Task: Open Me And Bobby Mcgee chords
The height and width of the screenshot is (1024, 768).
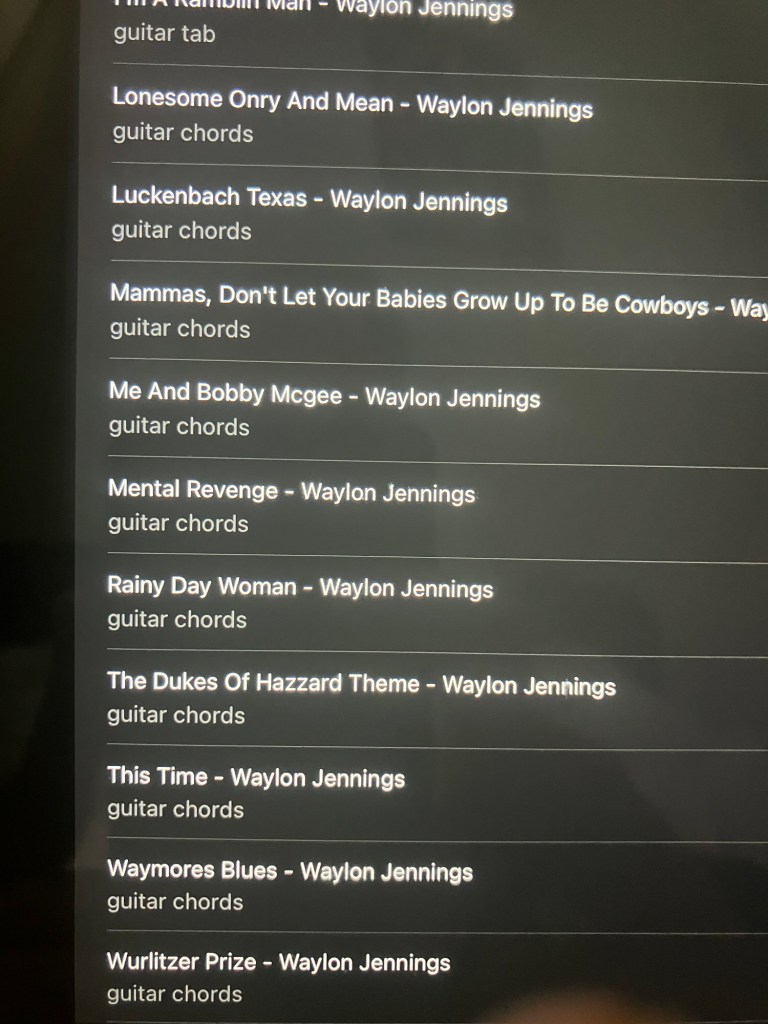Action: coord(324,395)
